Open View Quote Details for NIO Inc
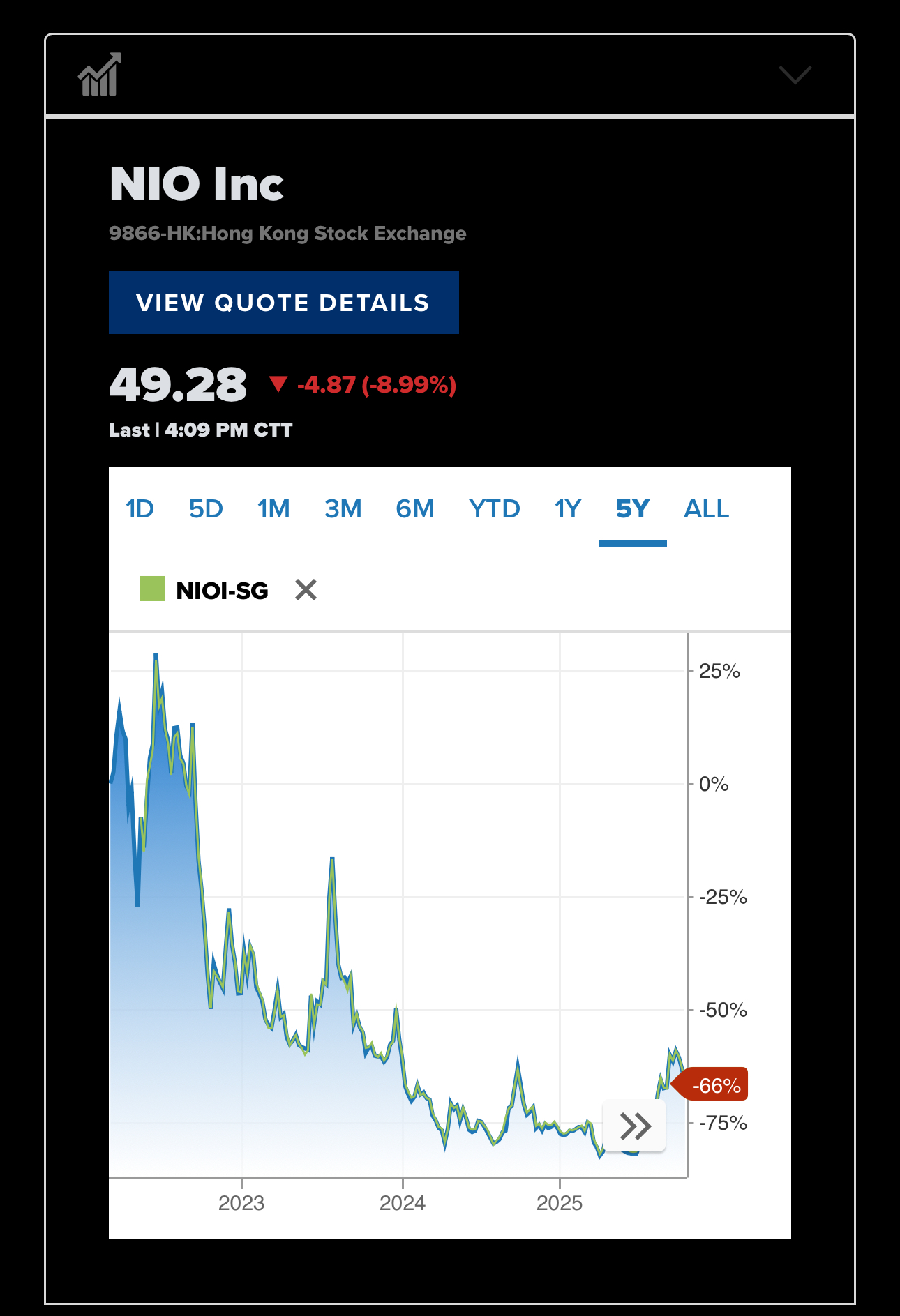Viewport: 900px width, 1316px height. coord(283,303)
